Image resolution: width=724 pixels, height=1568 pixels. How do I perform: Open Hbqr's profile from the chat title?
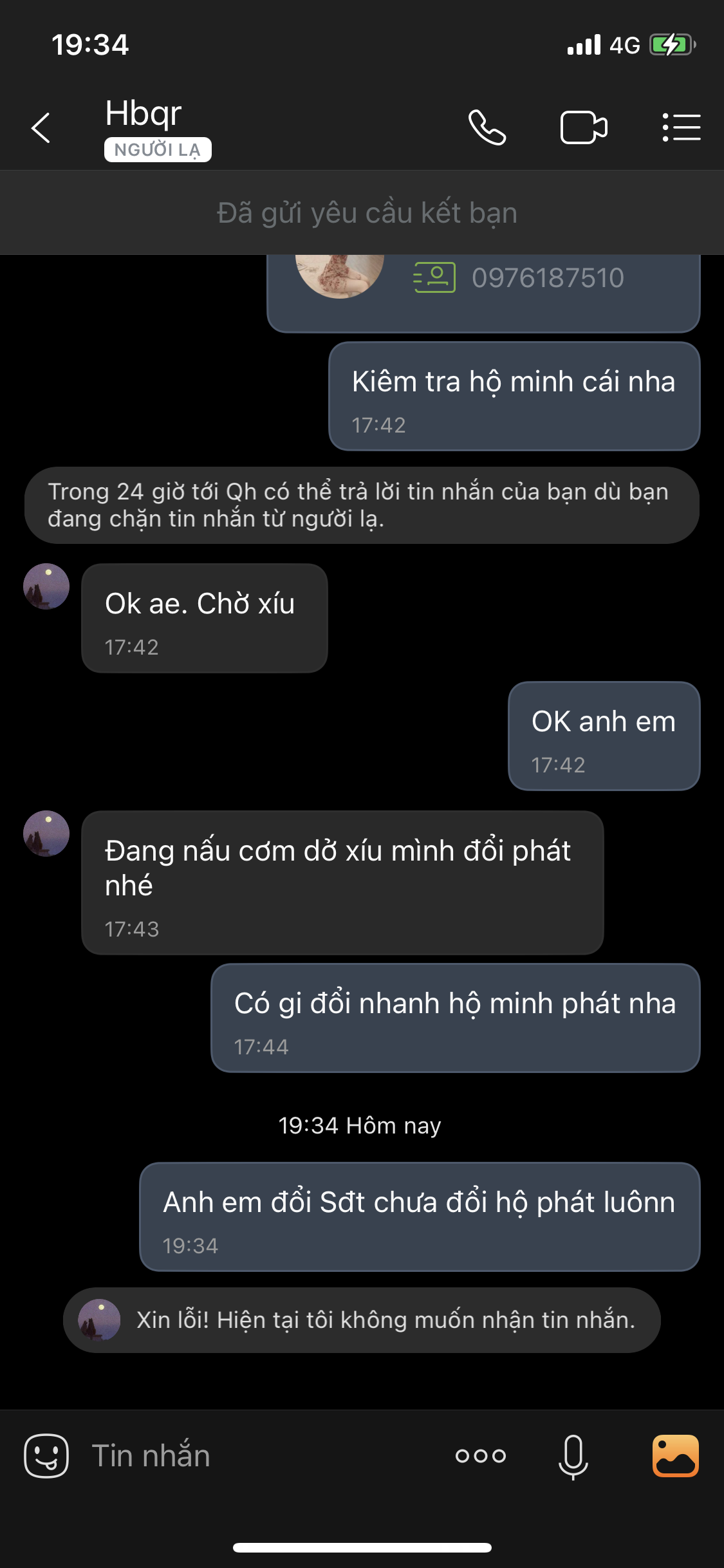coord(144,115)
